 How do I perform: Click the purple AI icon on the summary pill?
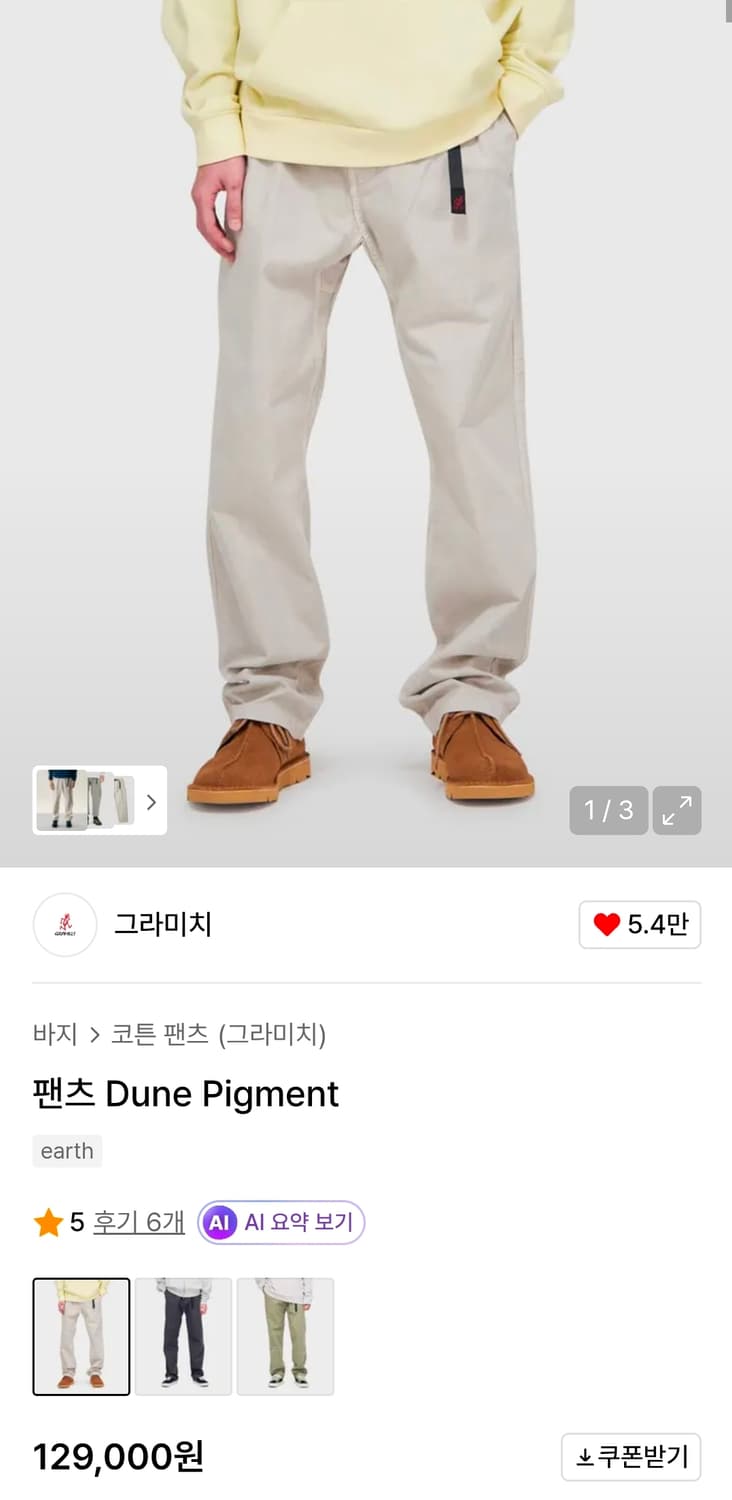pyautogui.click(x=220, y=1222)
